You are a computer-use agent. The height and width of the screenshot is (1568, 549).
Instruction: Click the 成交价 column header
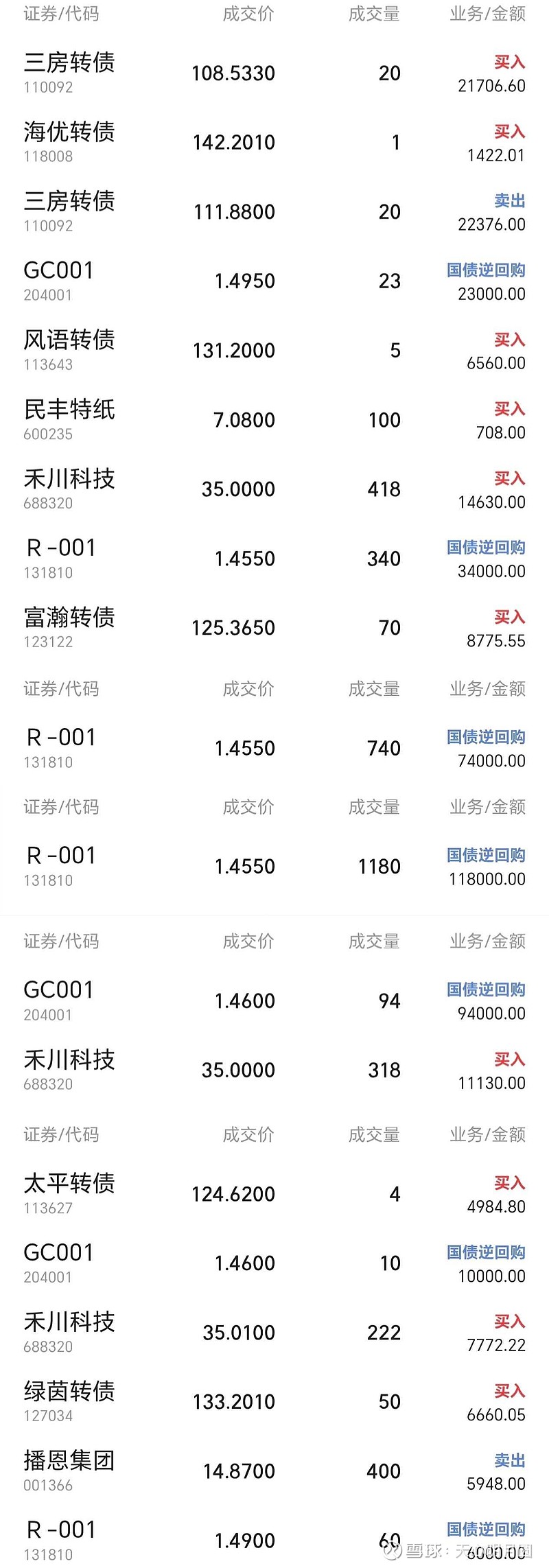[x=246, y=14]
